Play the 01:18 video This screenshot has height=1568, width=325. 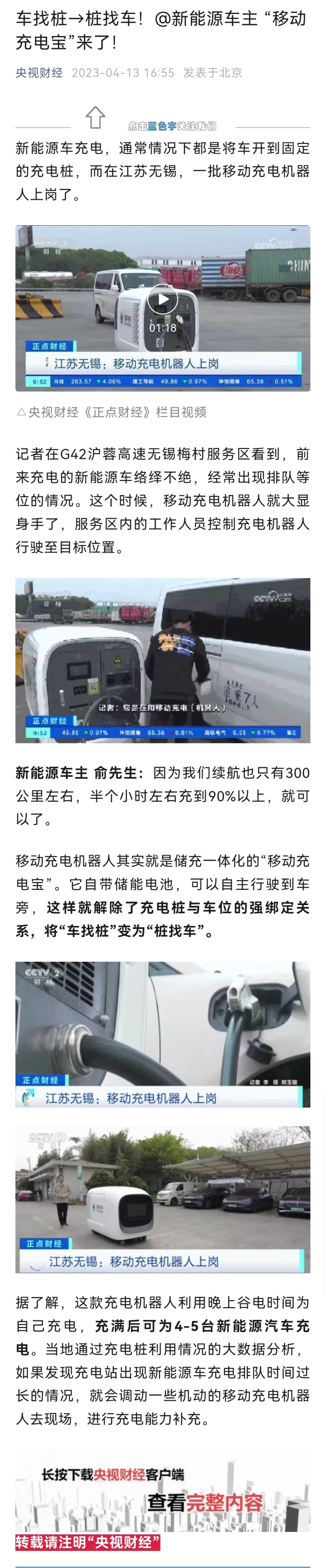click(163, 299)
